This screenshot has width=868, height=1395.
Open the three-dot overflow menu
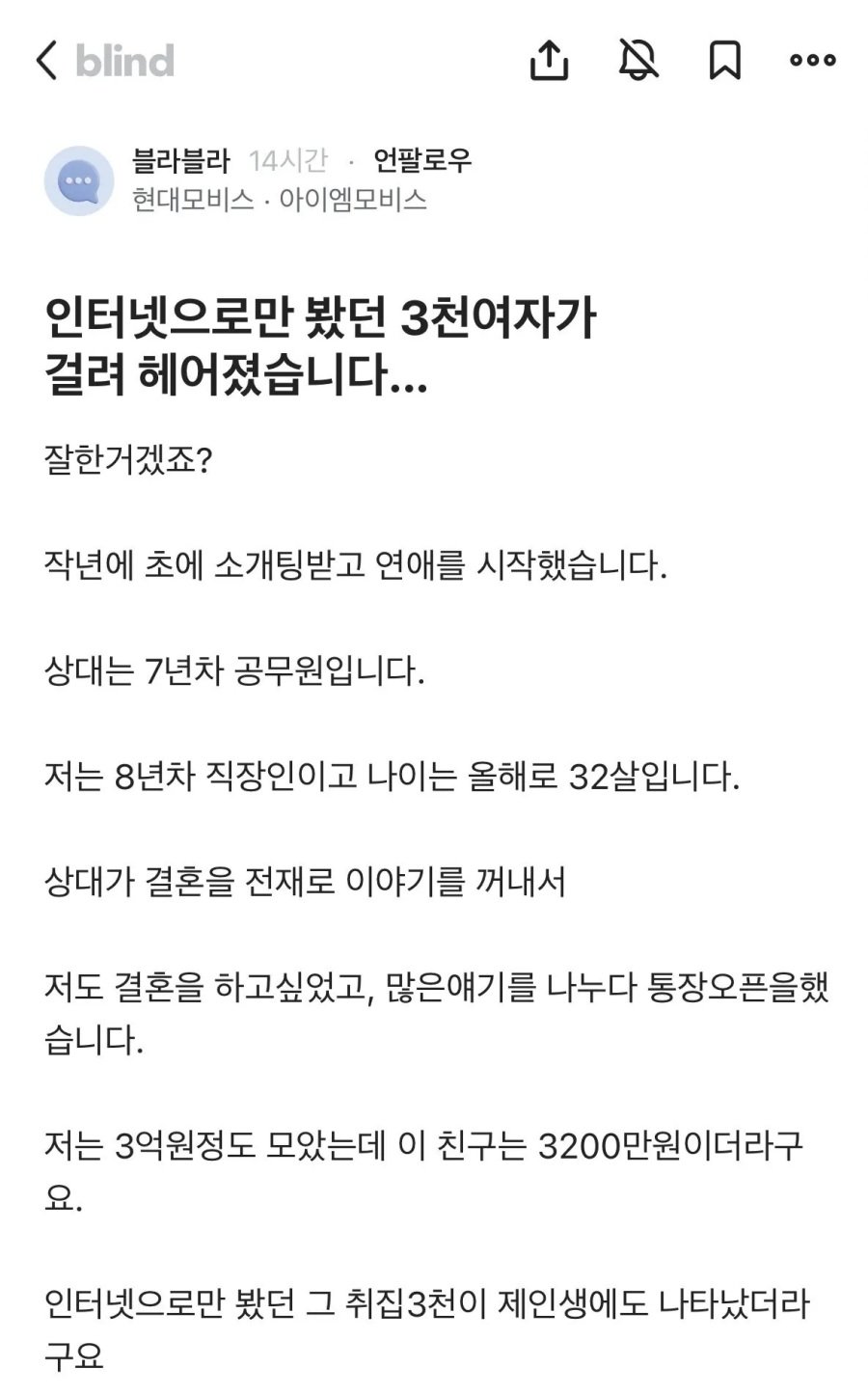point(812,60)
